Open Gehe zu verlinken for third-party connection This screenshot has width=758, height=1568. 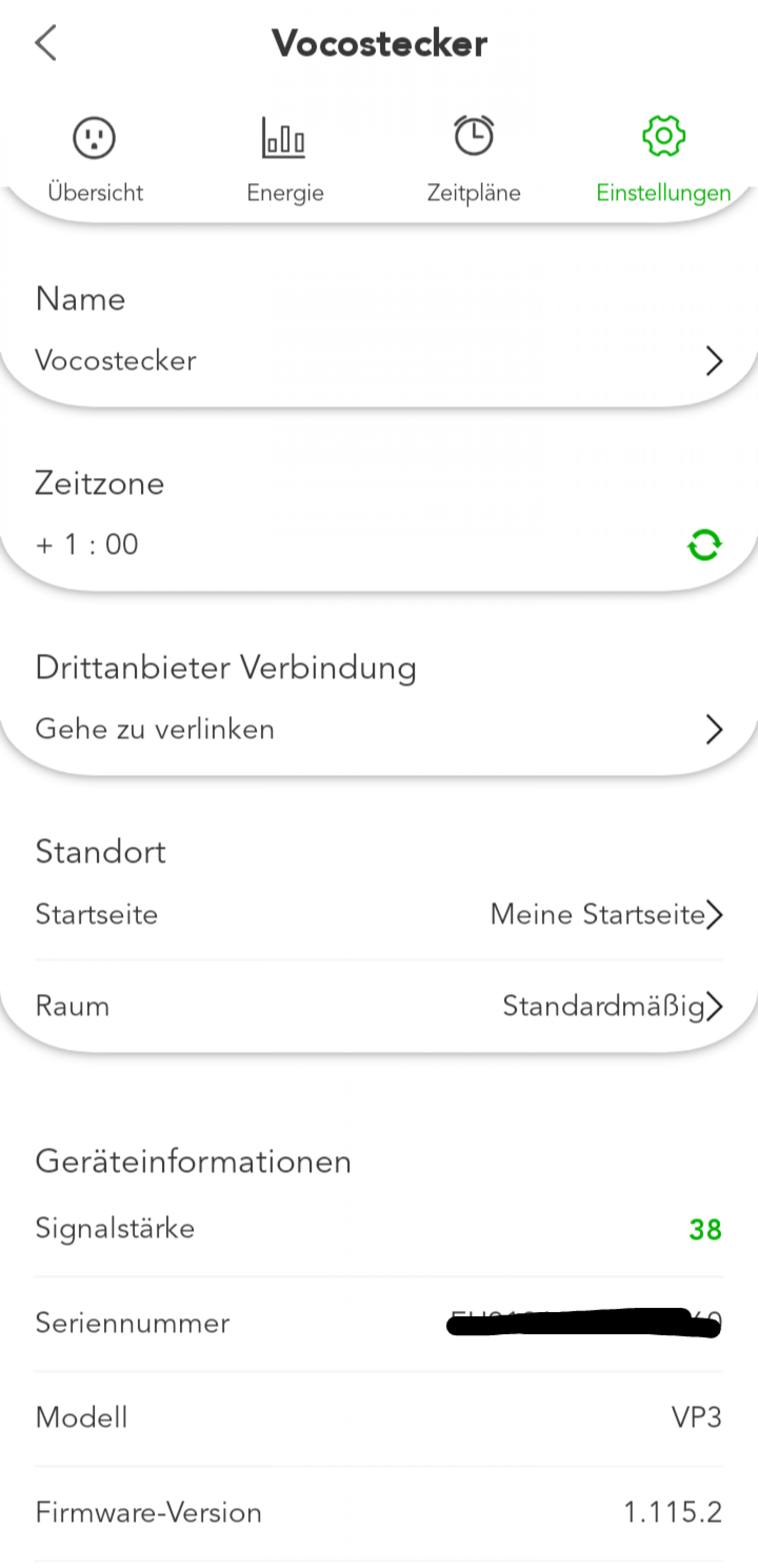point(379,729)
